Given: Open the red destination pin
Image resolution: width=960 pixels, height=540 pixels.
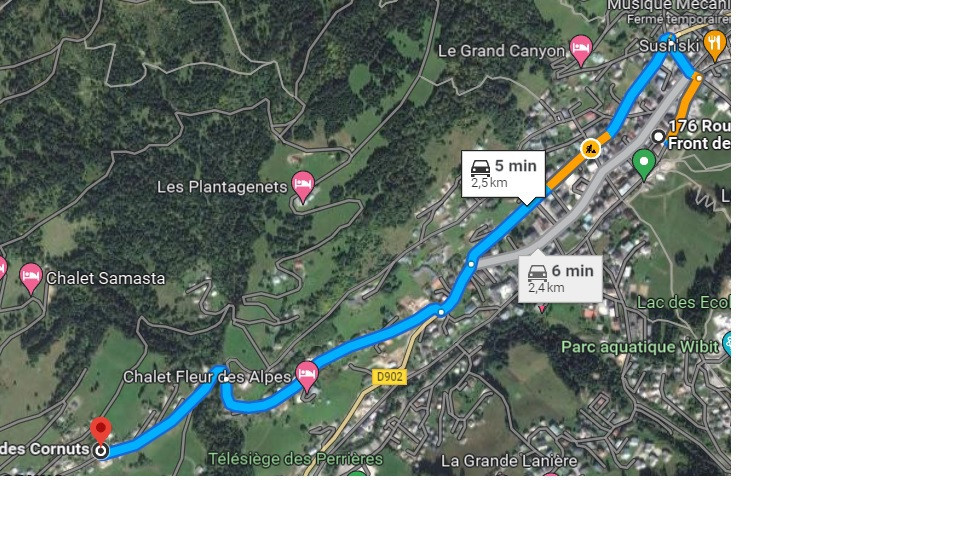Looking at the screenshot, I should [x=101, y=431].
